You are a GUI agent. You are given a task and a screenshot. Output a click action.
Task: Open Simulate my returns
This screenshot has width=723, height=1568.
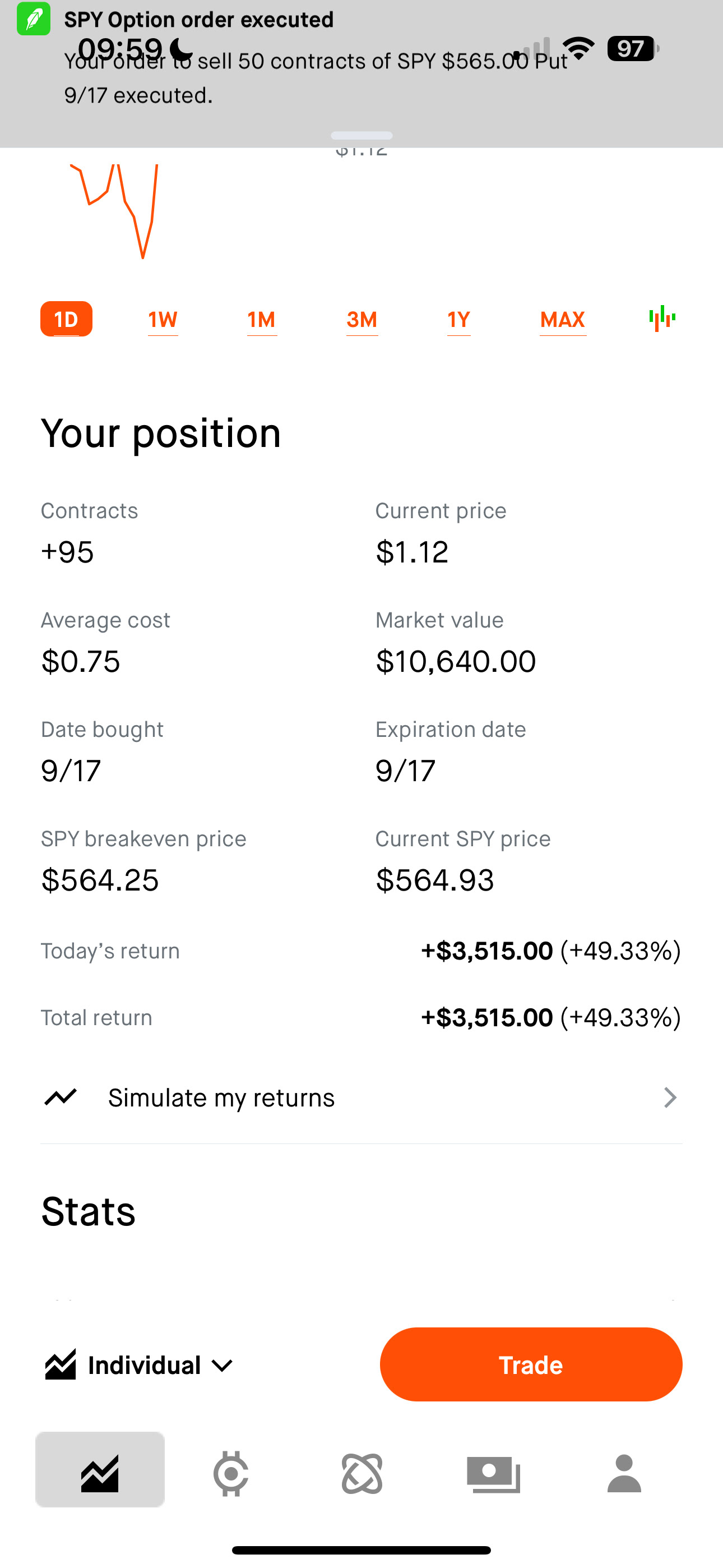click(361, 1097)
